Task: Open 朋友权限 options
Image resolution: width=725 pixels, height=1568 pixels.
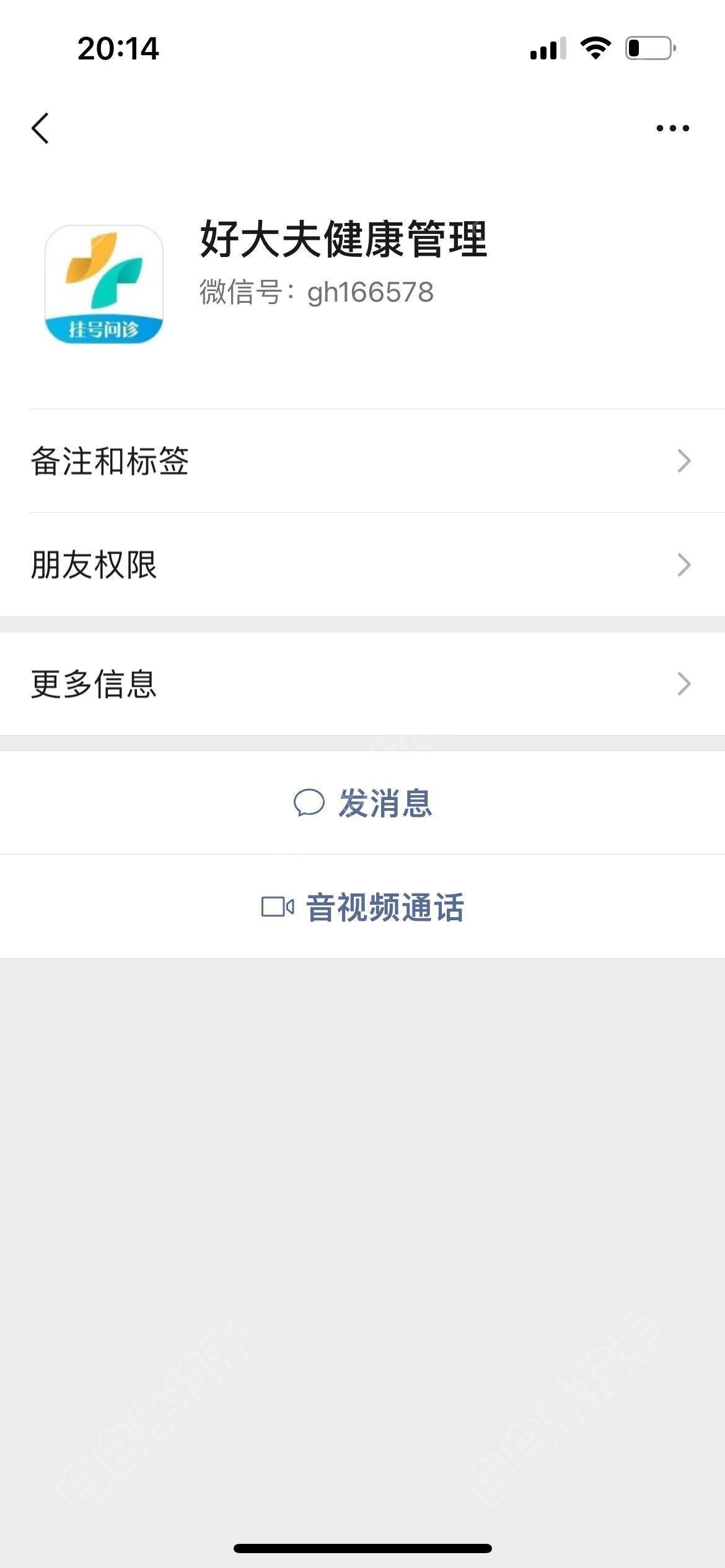Action: (x=362, y=565)
